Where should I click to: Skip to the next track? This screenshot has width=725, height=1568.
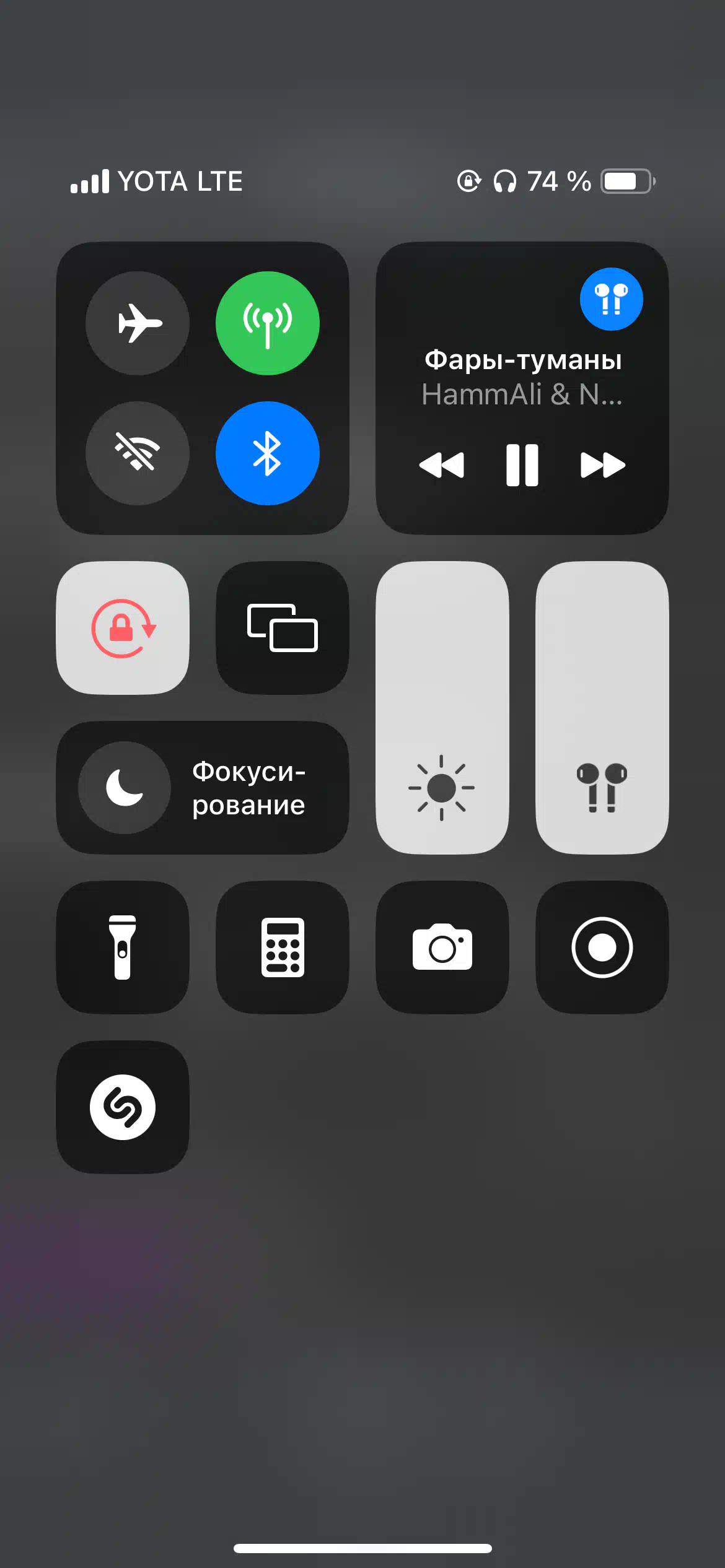pos(603,465)
